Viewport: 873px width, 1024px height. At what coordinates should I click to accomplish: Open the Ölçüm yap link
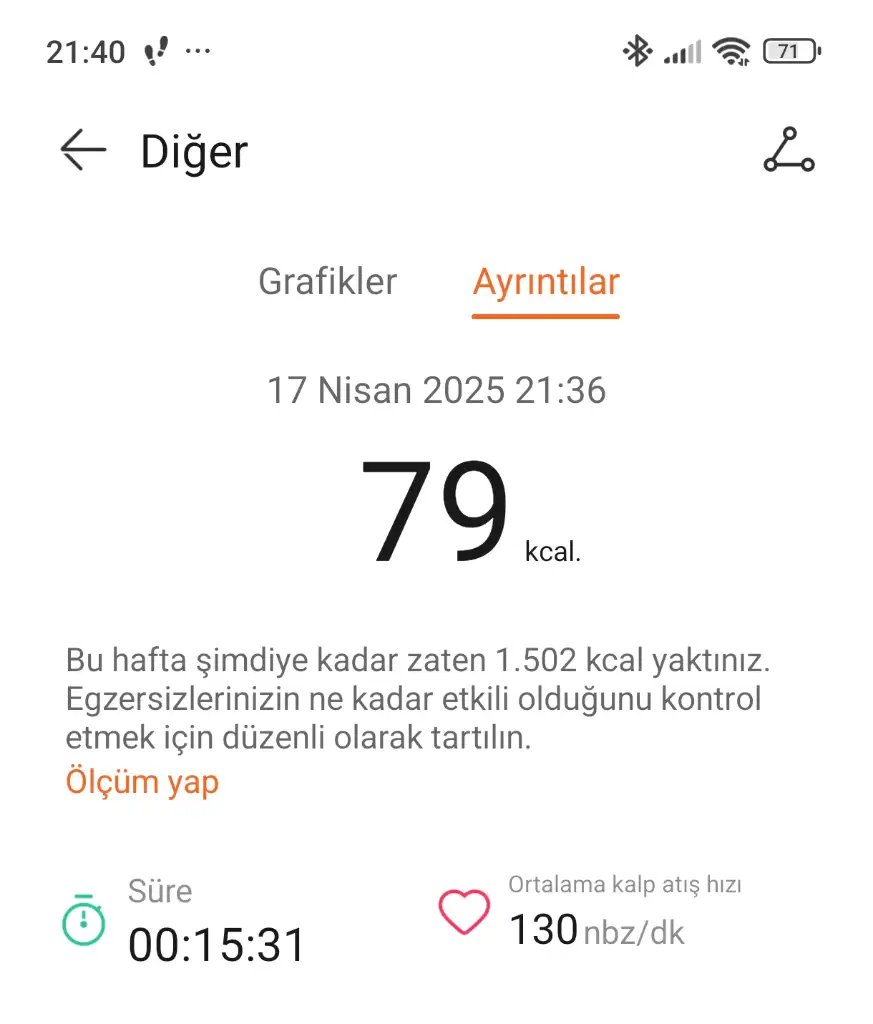[x=142, y=781]
